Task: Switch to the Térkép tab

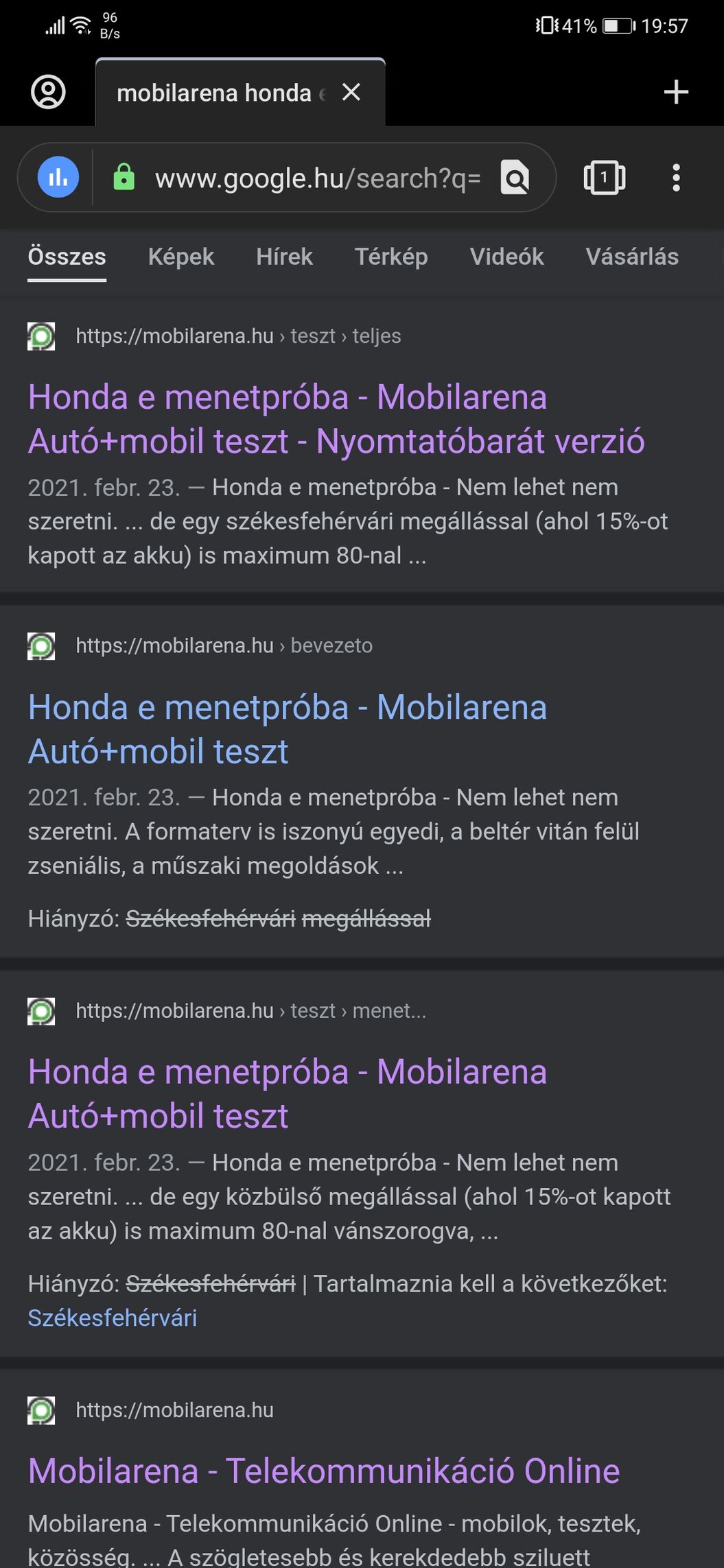Action: 391,257
